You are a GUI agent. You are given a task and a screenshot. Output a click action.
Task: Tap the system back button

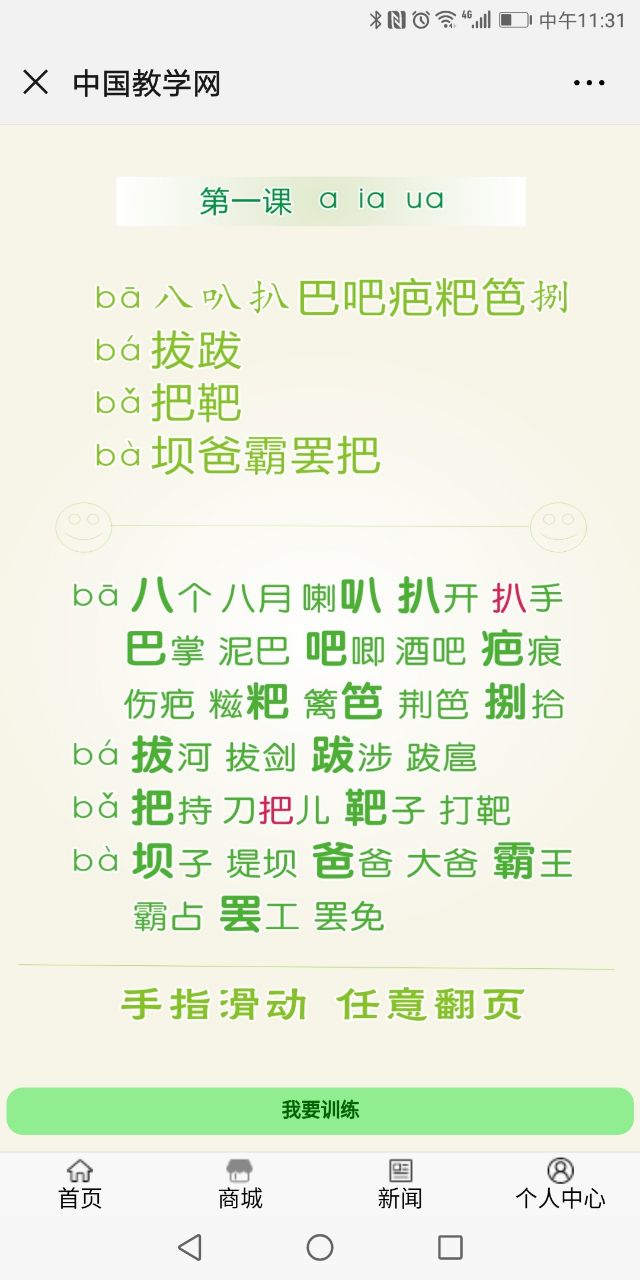tap(189, 1247)
